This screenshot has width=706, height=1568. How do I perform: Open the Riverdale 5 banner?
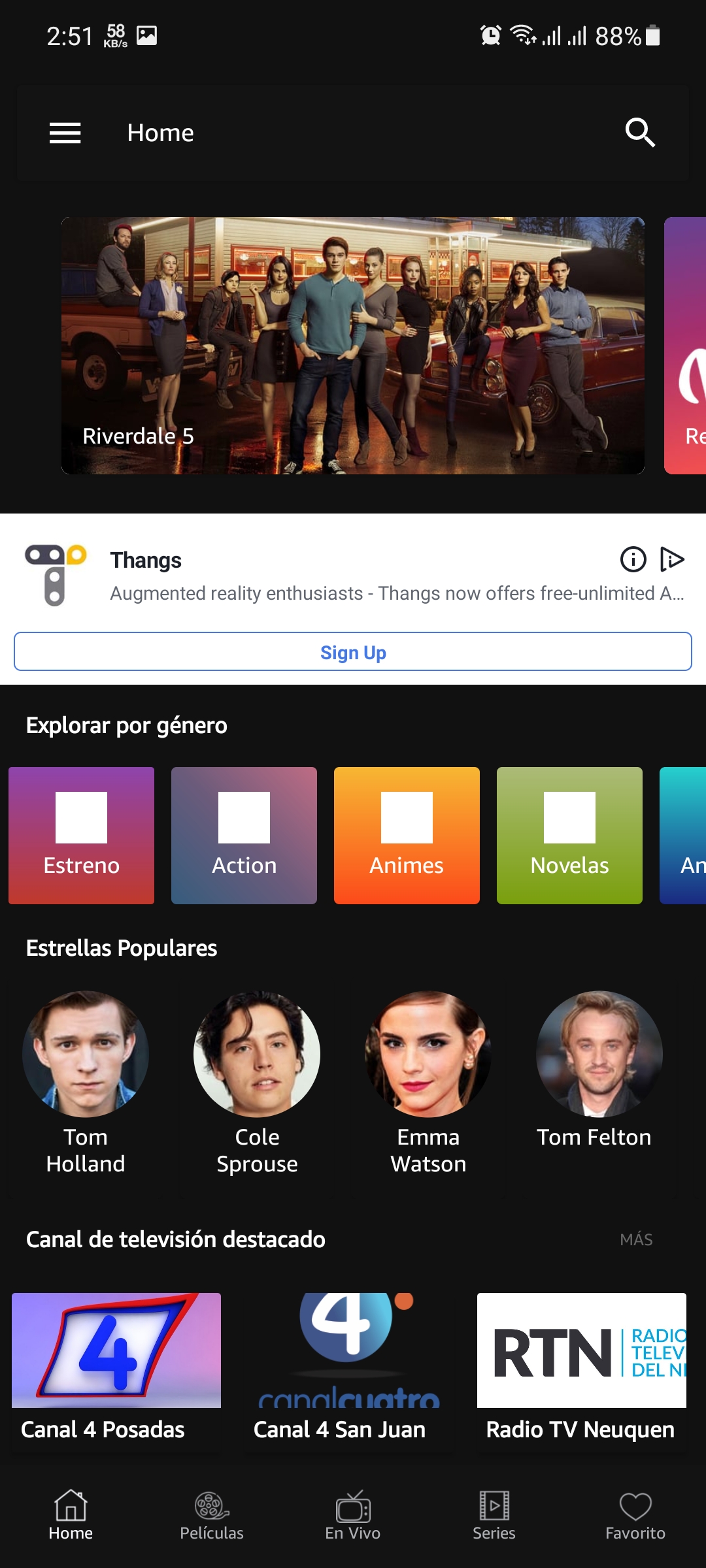353,345
